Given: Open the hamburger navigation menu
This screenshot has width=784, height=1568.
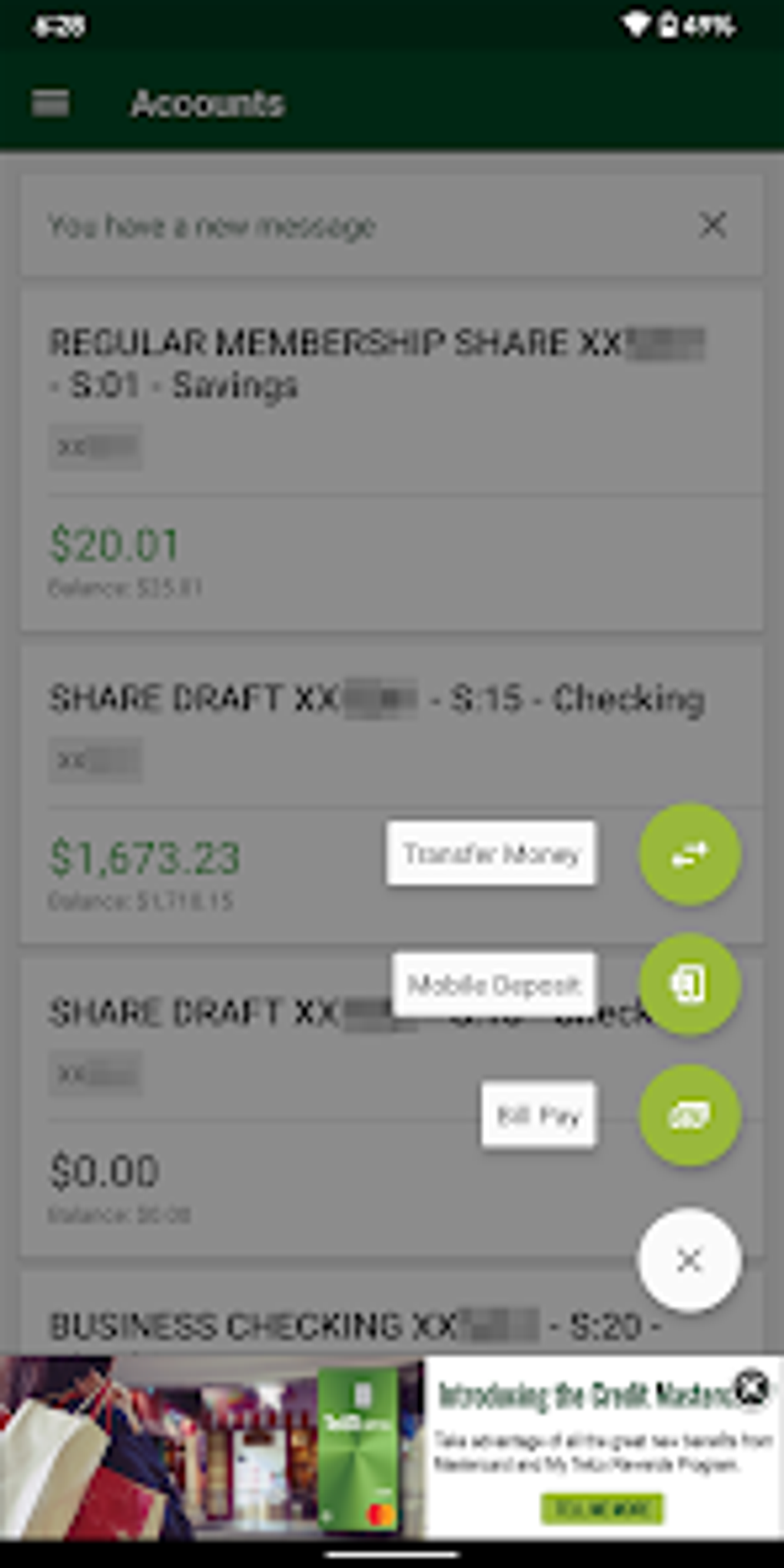Looking at the screenshot, I should (x=51, y=103).
